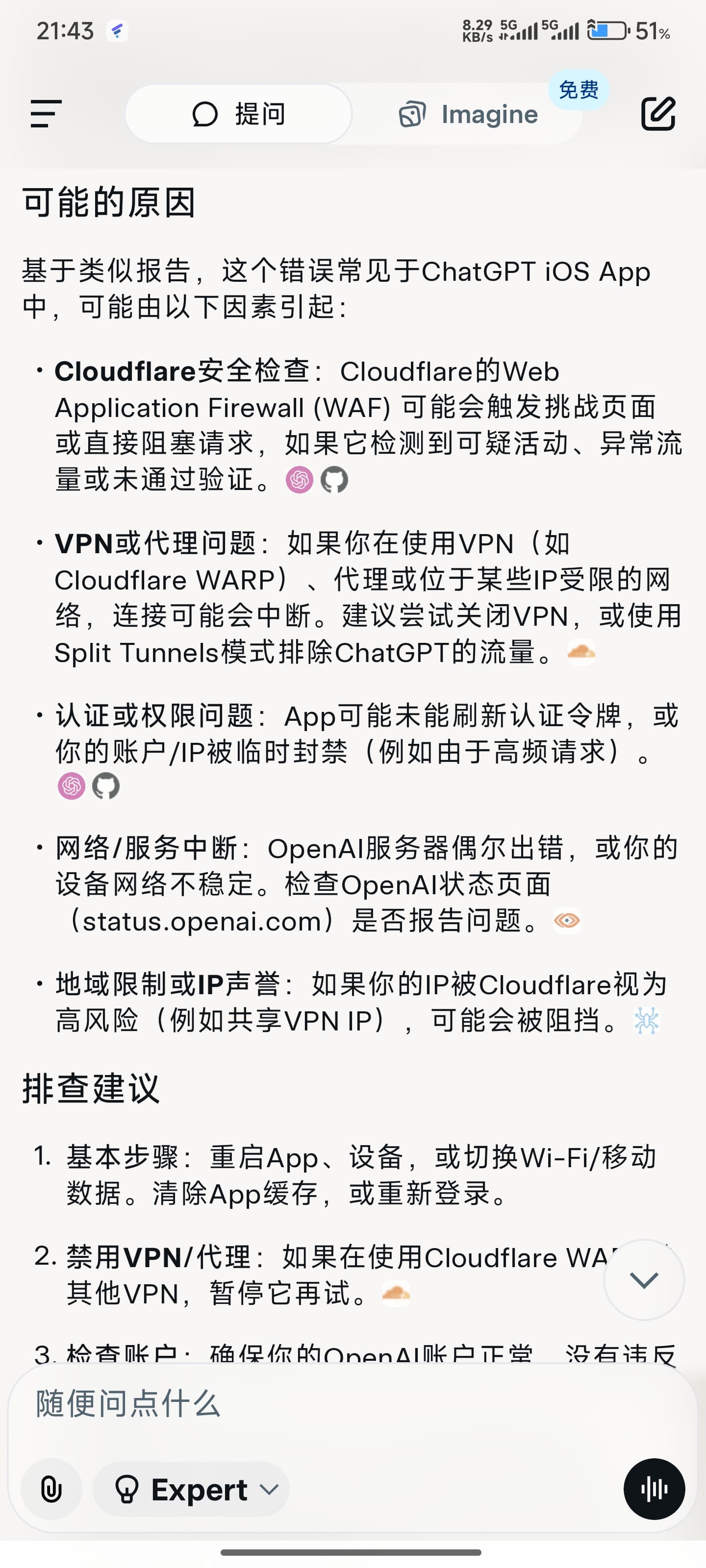Image resolution: width=706 pixels, height=1568 pixels.
Task: Start voice mode with the waveform button
Action: [654, 1489]
